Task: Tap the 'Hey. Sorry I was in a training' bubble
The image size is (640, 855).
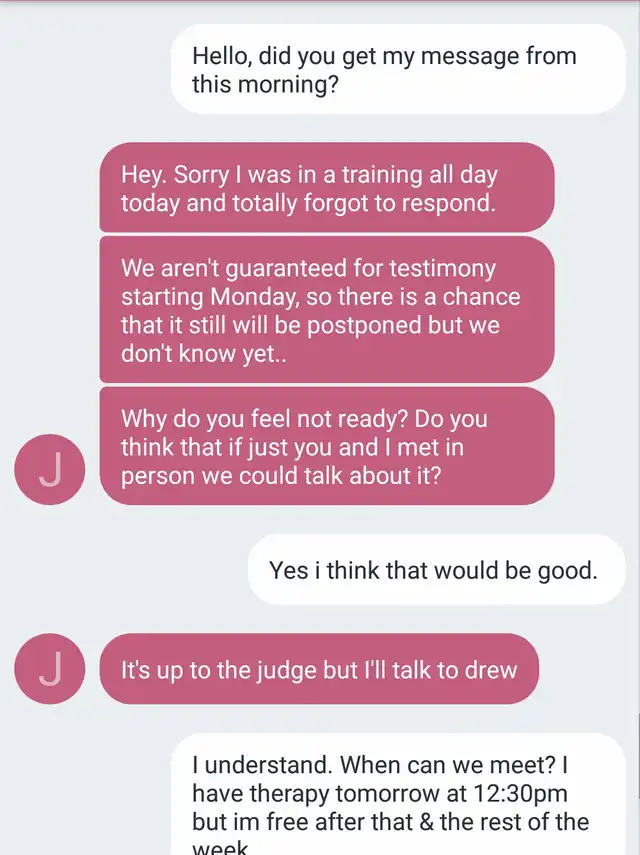Action: pyautogui.click(x=326, y=188)
